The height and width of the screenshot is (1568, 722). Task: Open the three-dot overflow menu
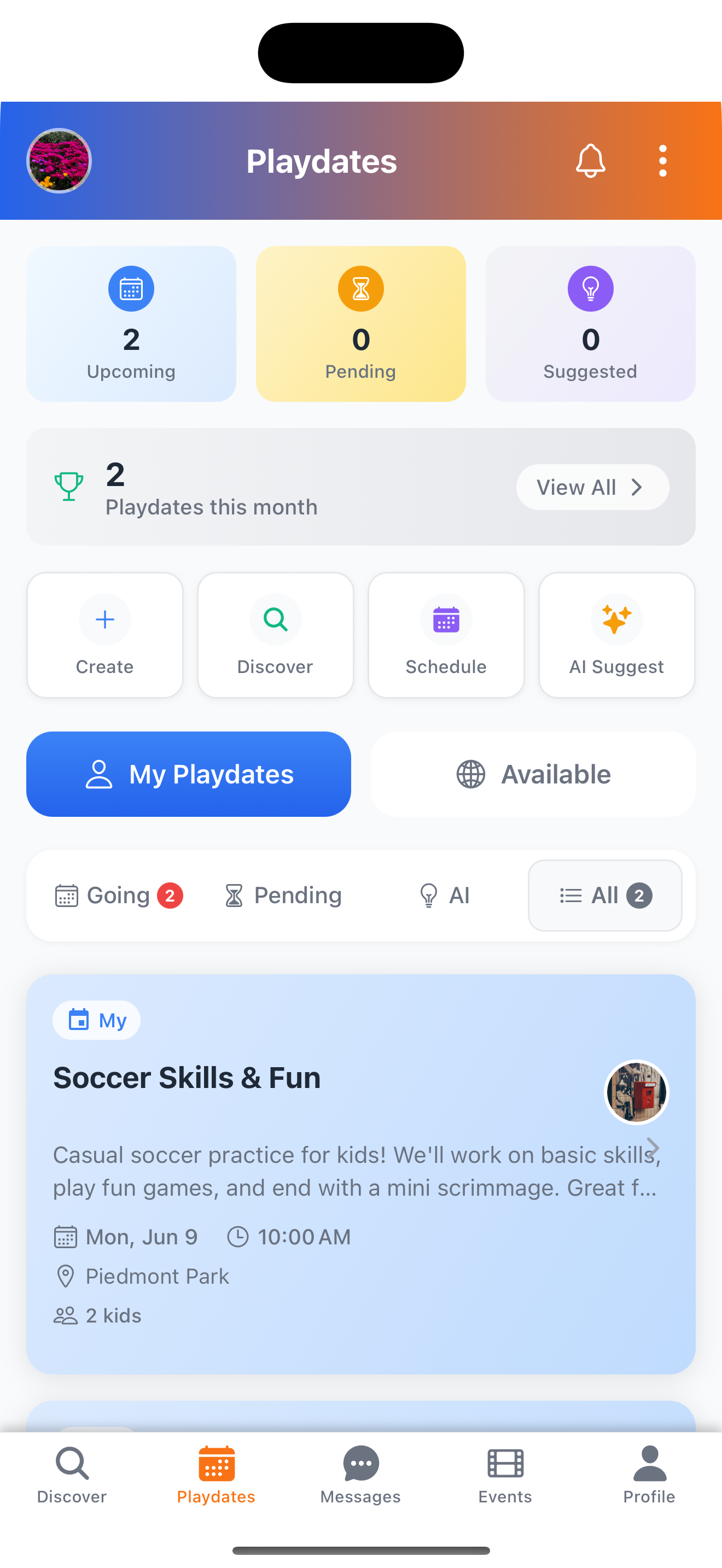tap(662, 161)
